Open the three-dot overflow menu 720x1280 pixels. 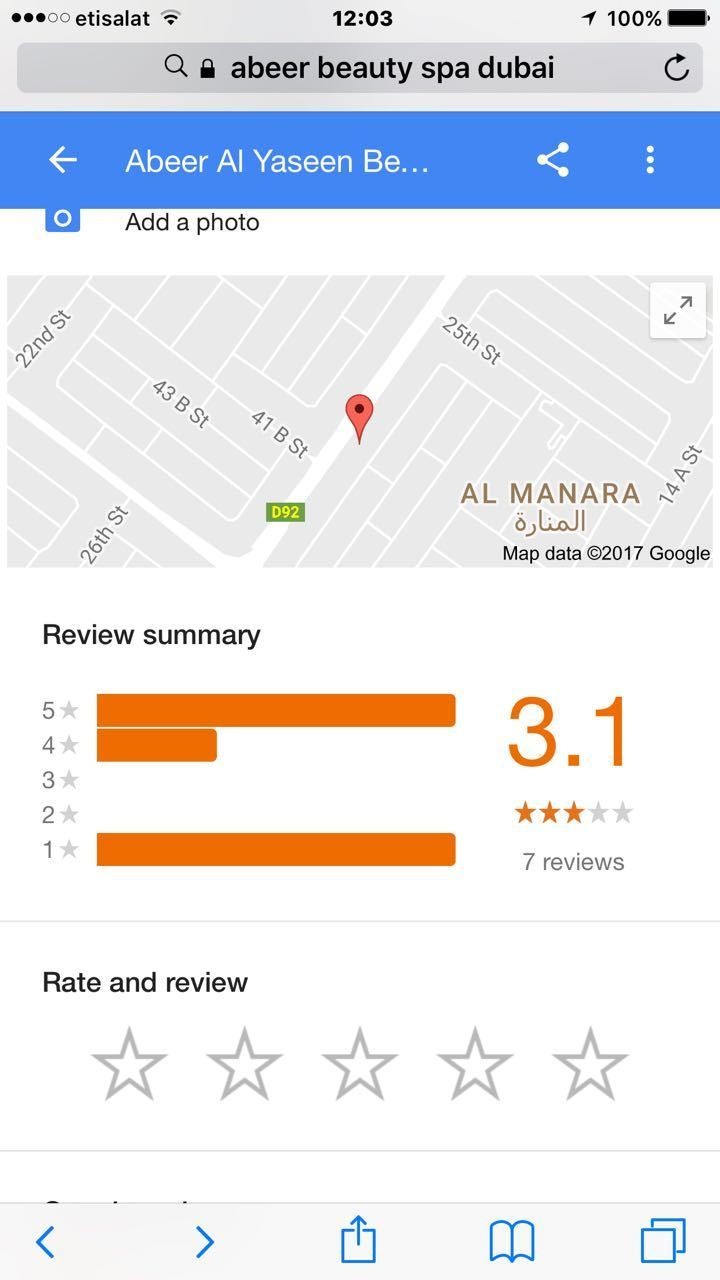click(x=650, y=160)
